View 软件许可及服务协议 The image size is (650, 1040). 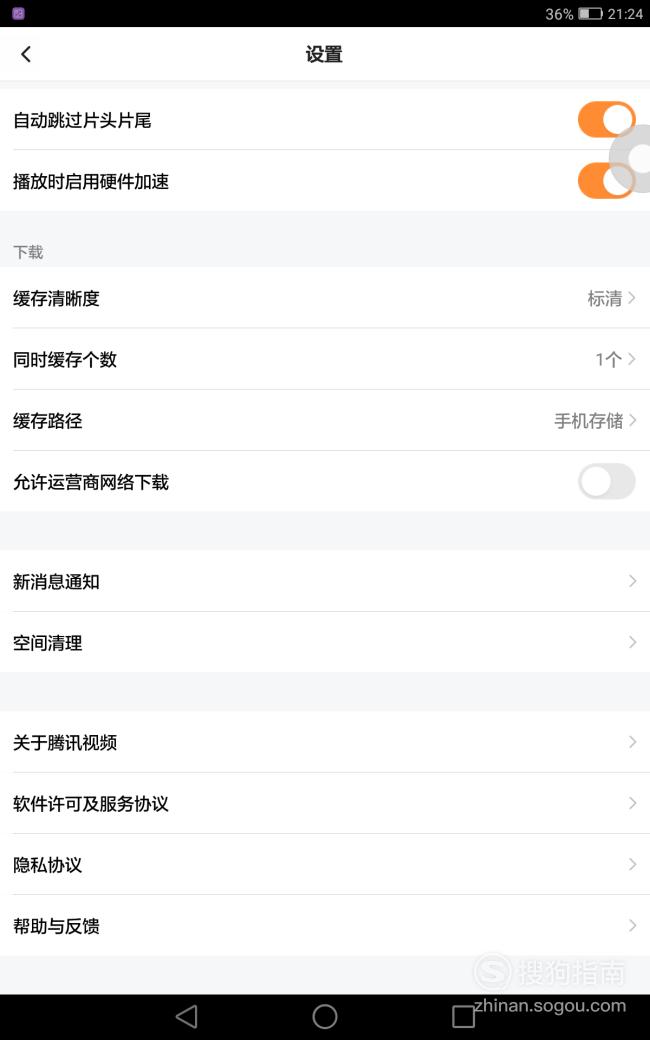[x=325, y=803]
